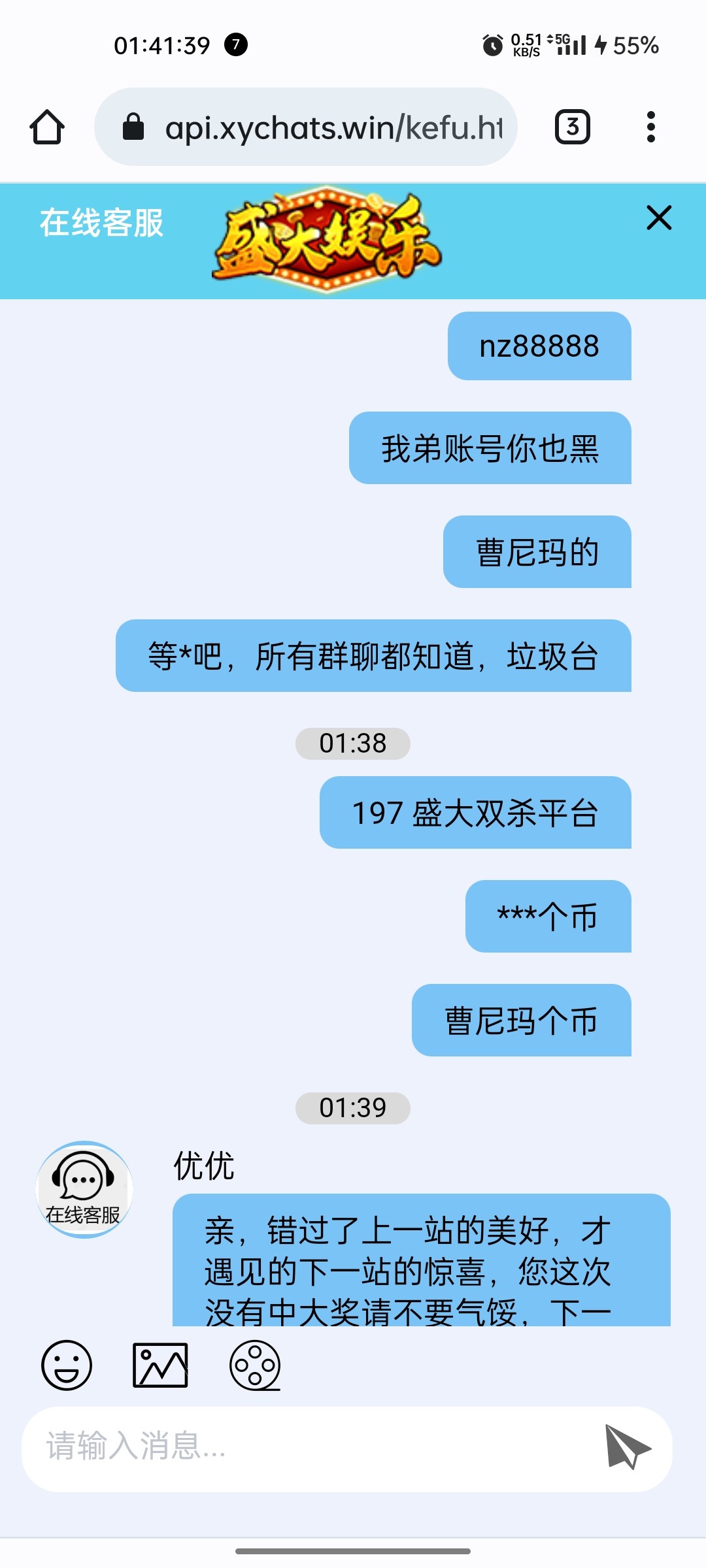This screenshot has width=706, height=1568.
Task: Go to the browser home page
Action: (47, 127)
